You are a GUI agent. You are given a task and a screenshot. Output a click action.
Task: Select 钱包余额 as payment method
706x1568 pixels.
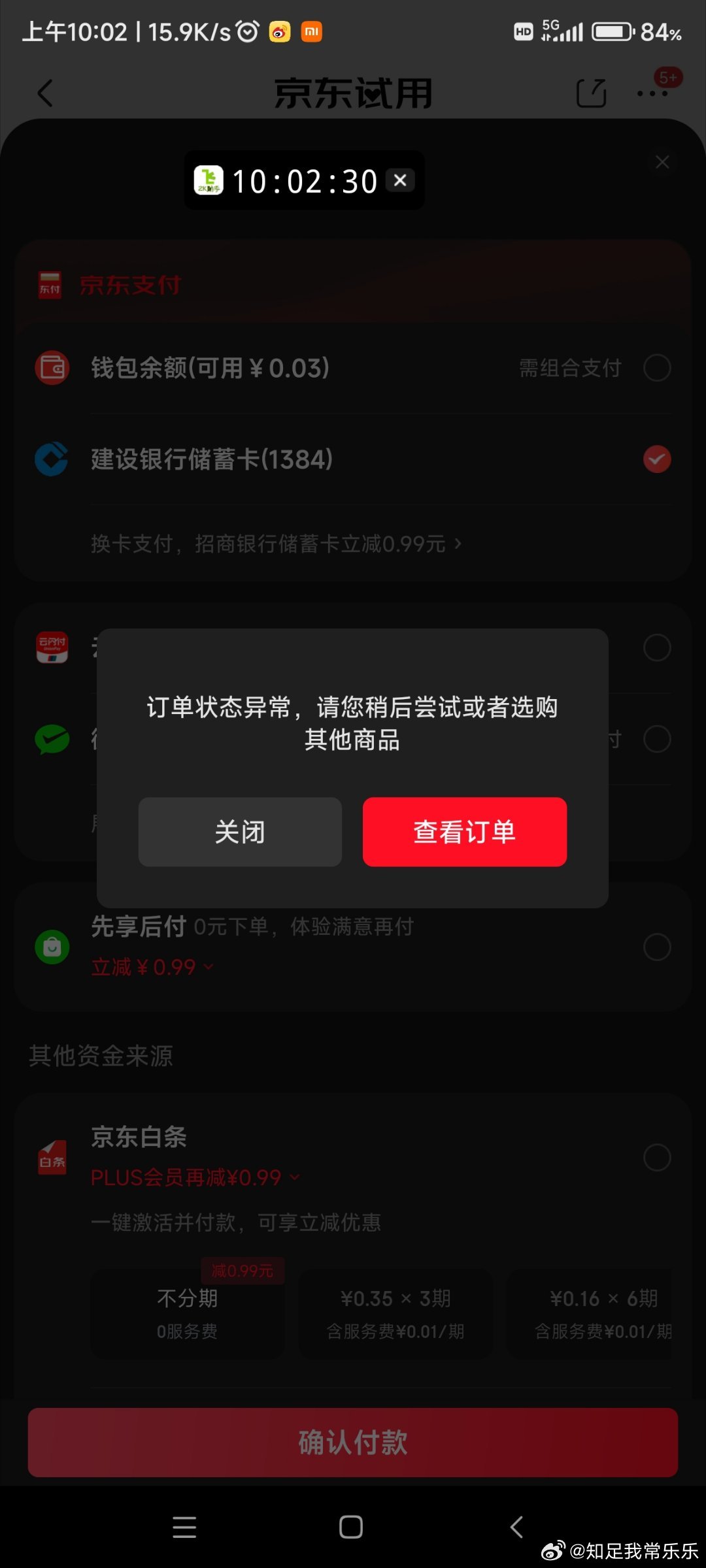657,368
